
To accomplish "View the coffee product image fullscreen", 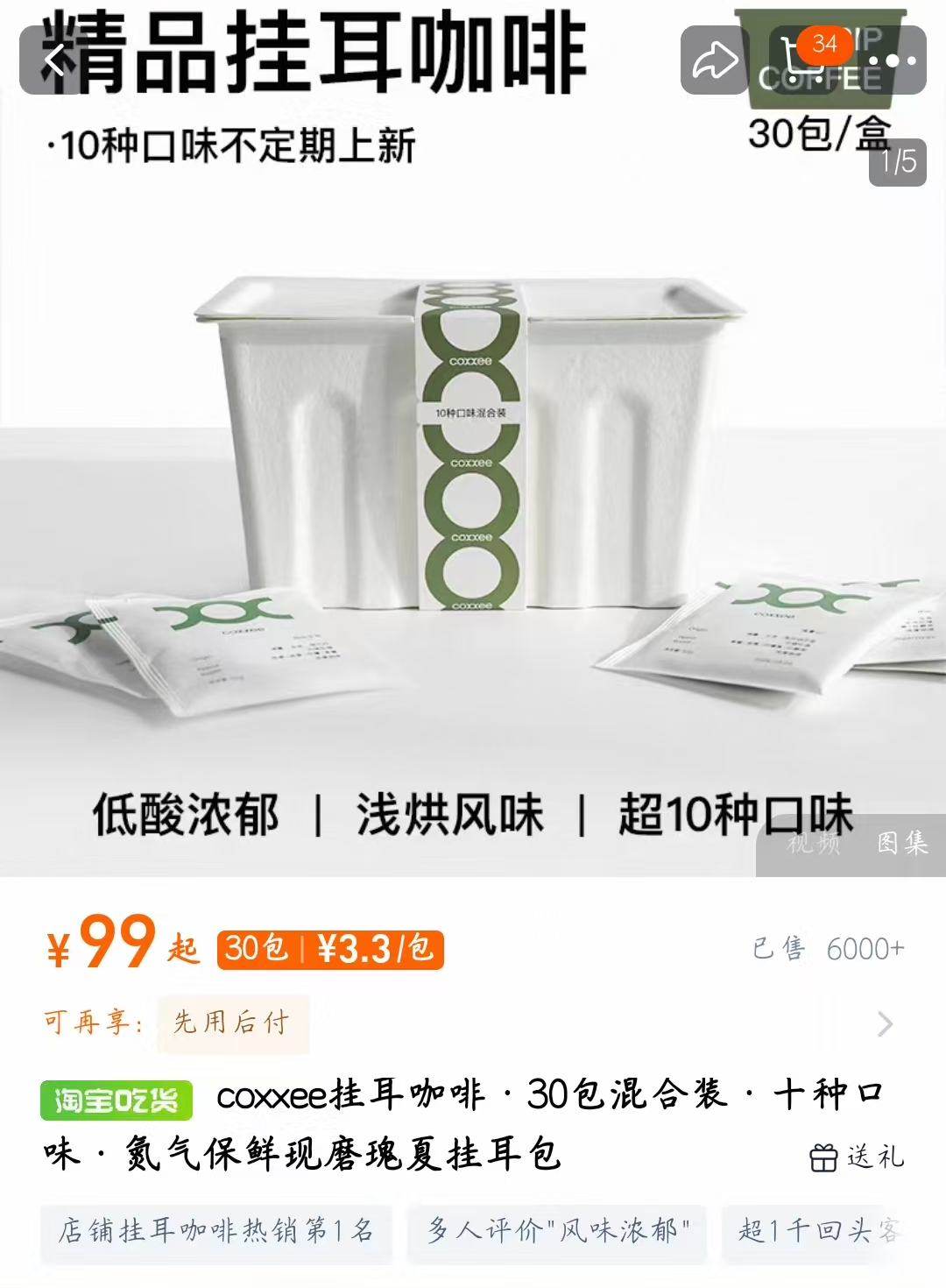I will (473, 491).
